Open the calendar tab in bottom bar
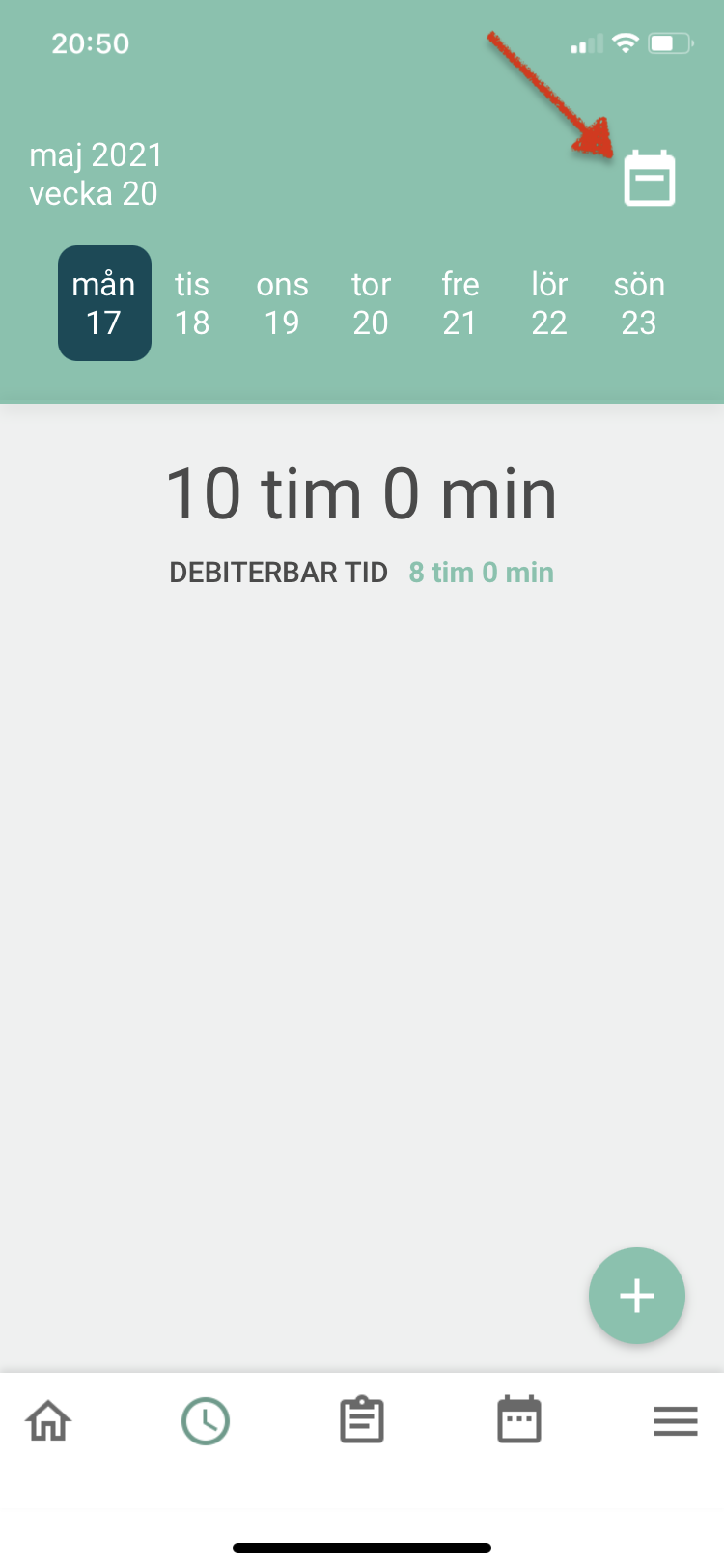Viewport: 724px width, 1568px height. (519, 1420)
